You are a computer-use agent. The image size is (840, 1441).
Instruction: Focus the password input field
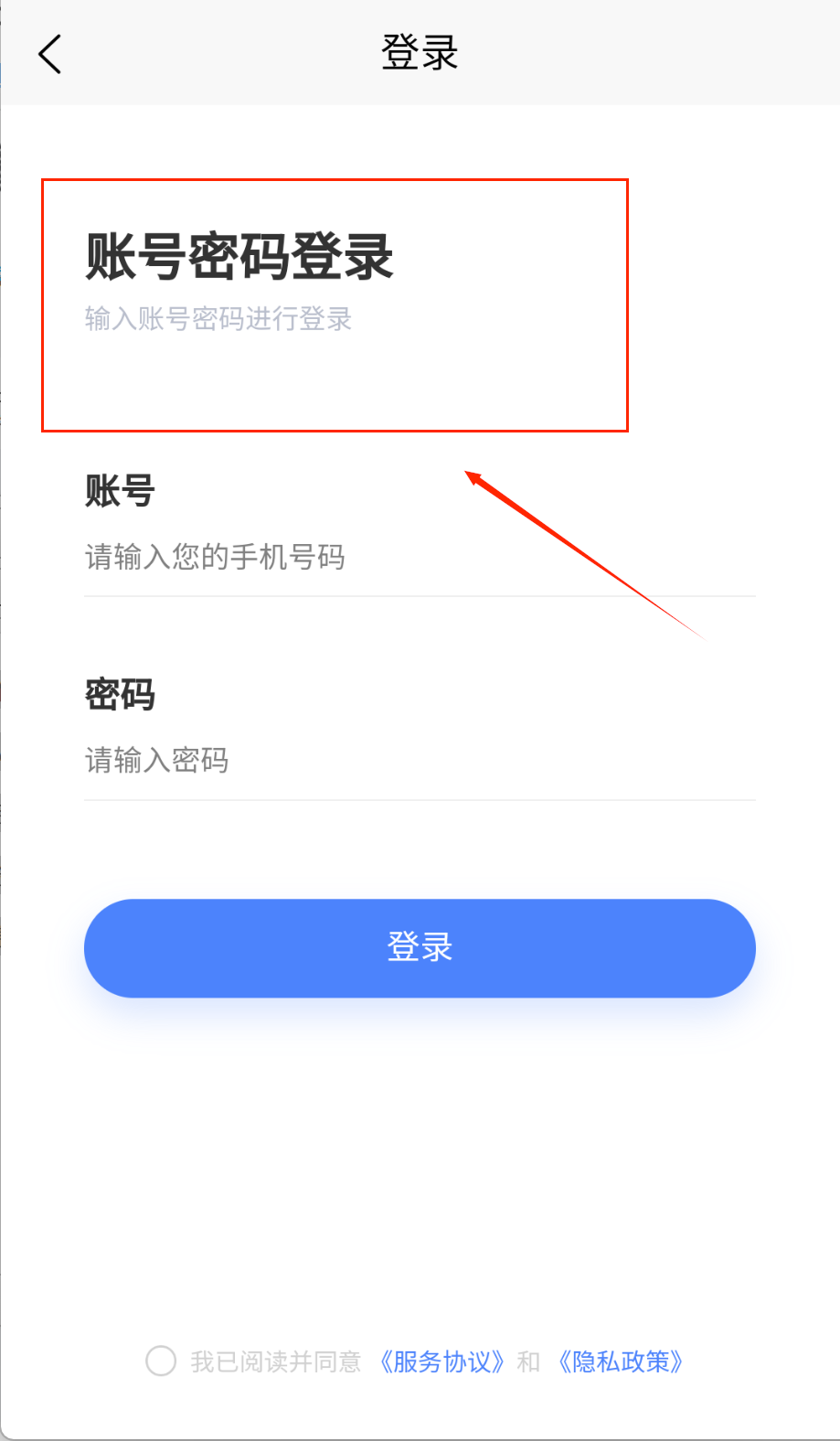point(419,761)
